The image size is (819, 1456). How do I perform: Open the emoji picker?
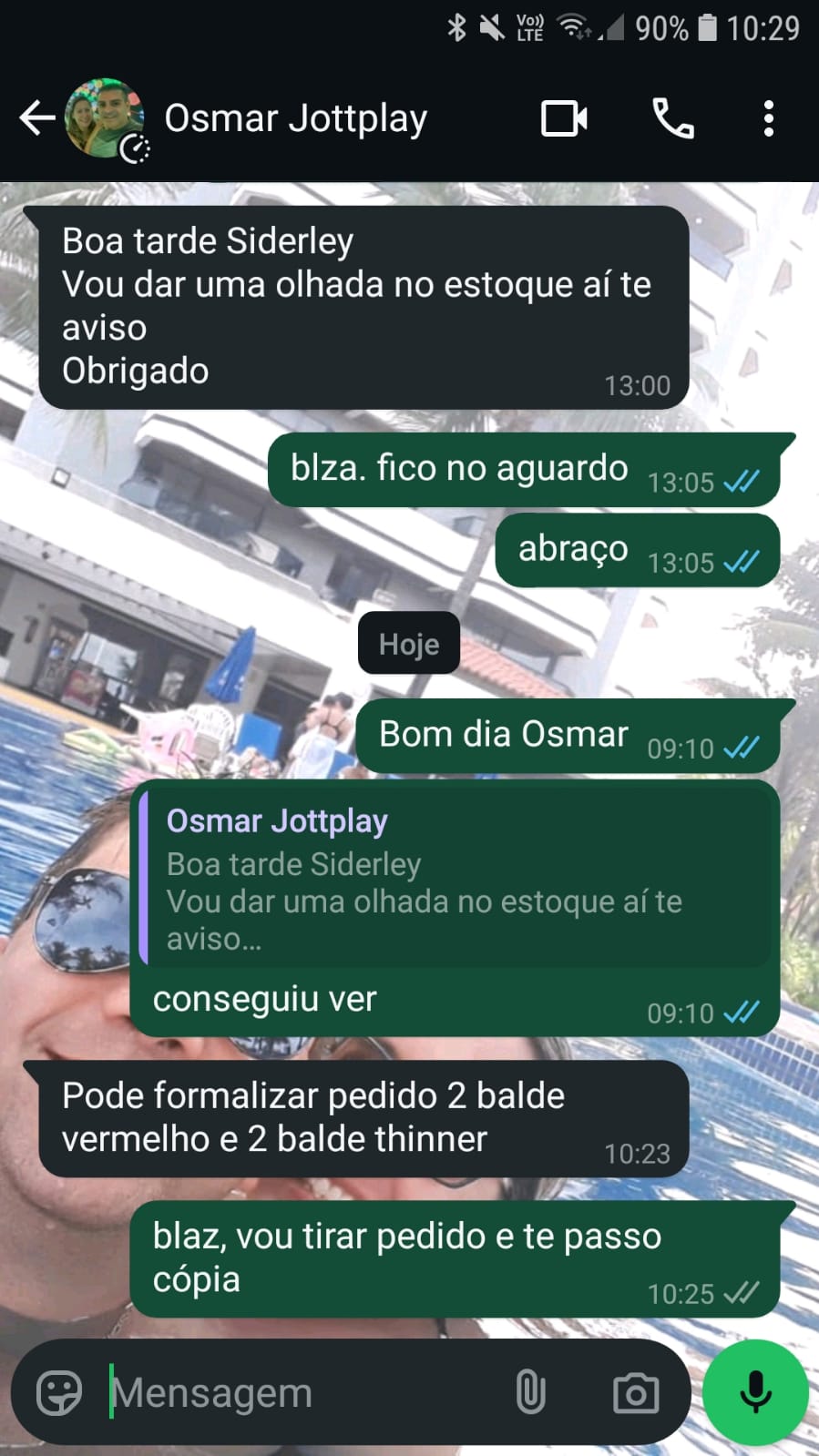pos(59,1392)
